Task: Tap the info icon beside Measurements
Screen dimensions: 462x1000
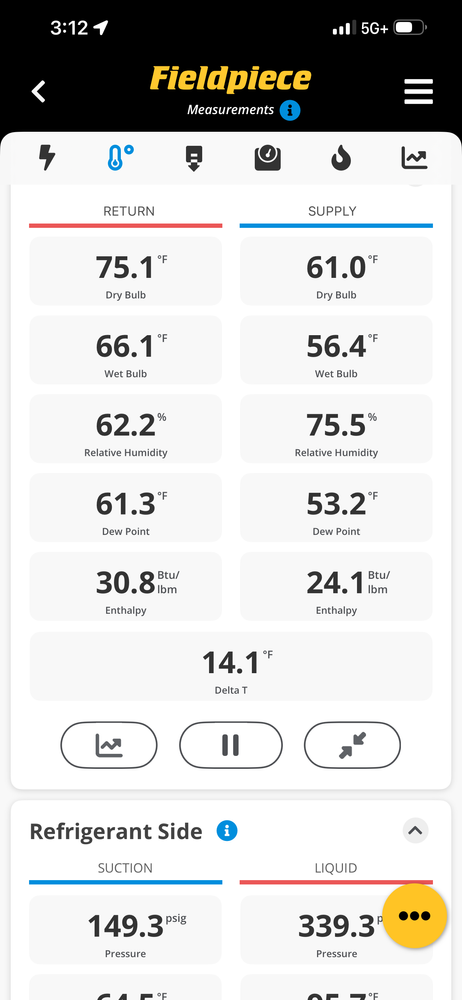Action: (x=290, y=110)
